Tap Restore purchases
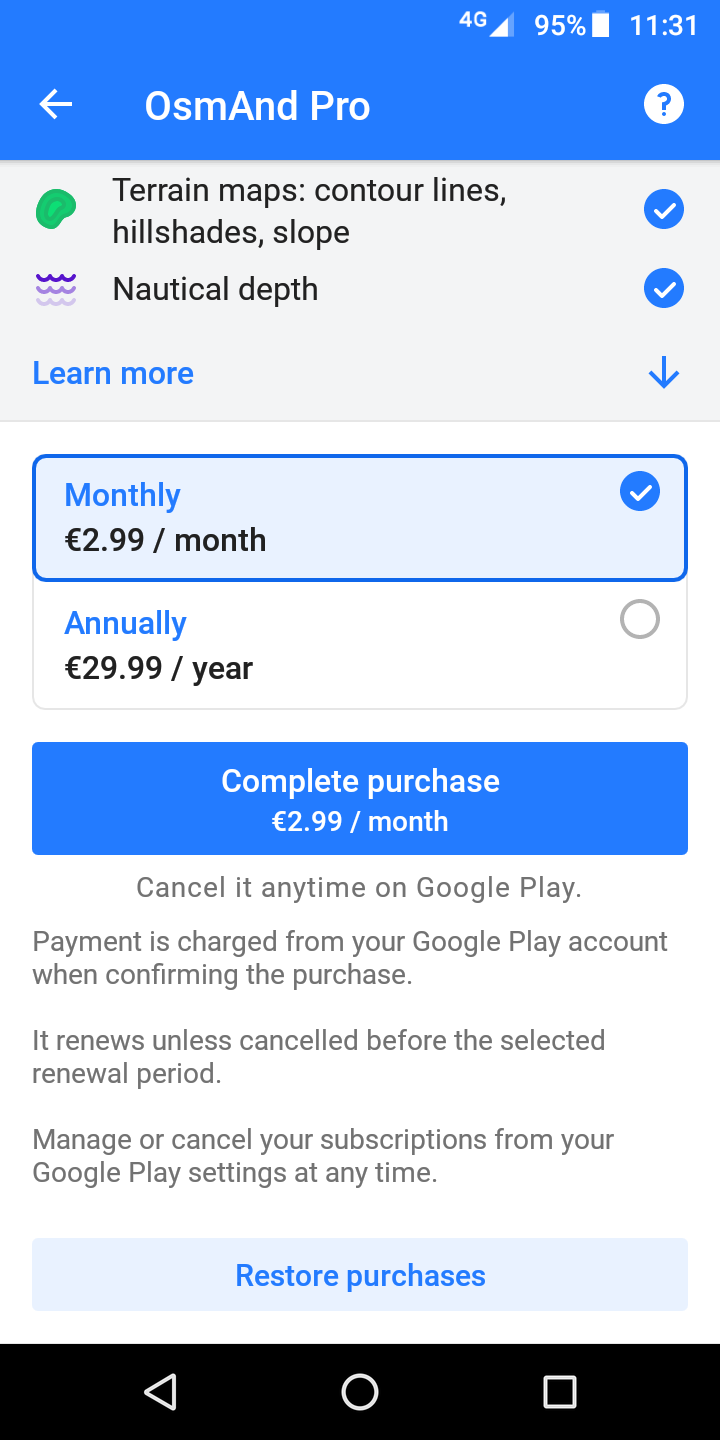Viewport: 720px width, 1440px height. tap(360, 1274)
